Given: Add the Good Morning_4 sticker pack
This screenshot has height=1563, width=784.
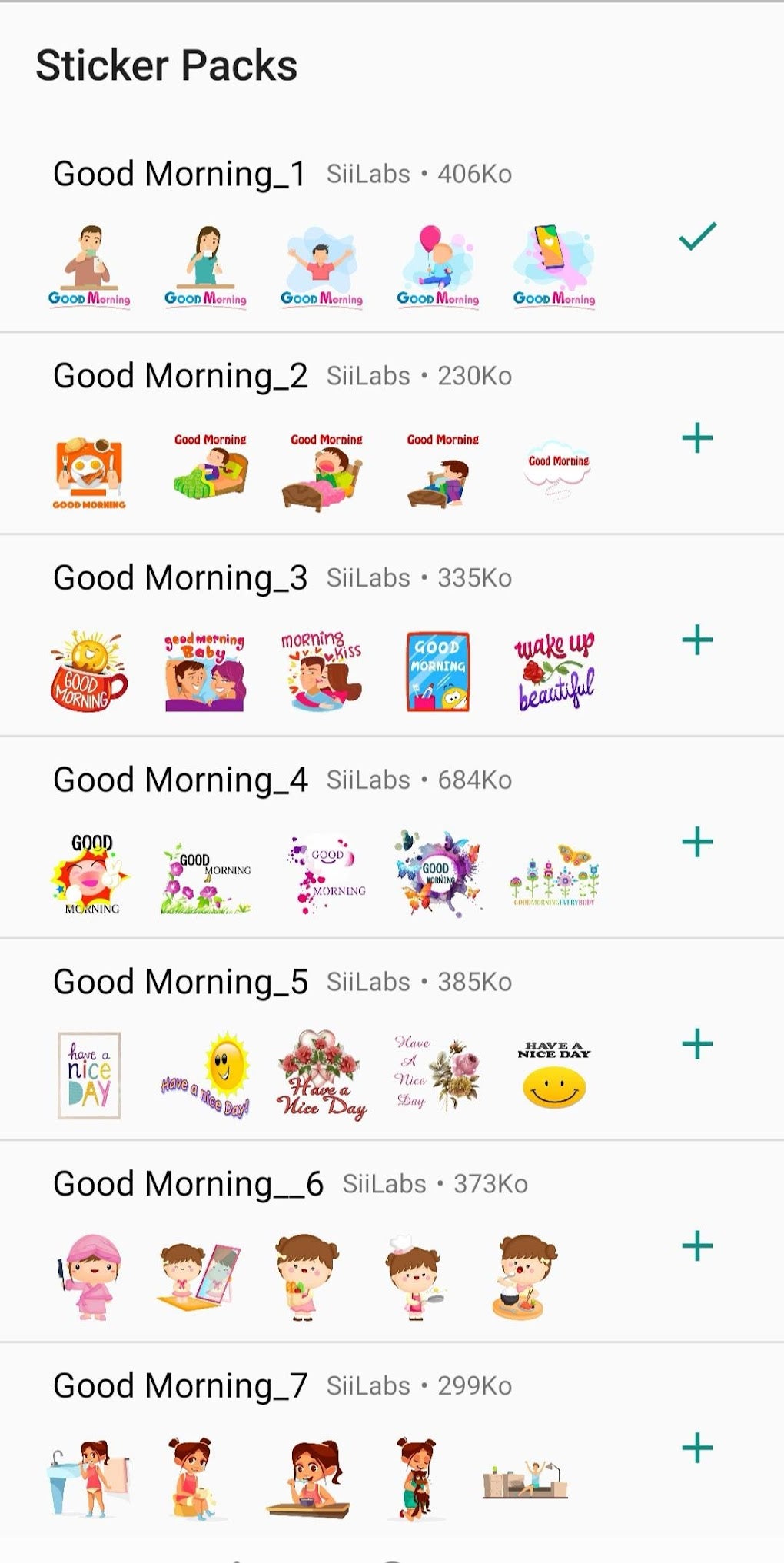Looking at the screenshot, I should [696, 843].
